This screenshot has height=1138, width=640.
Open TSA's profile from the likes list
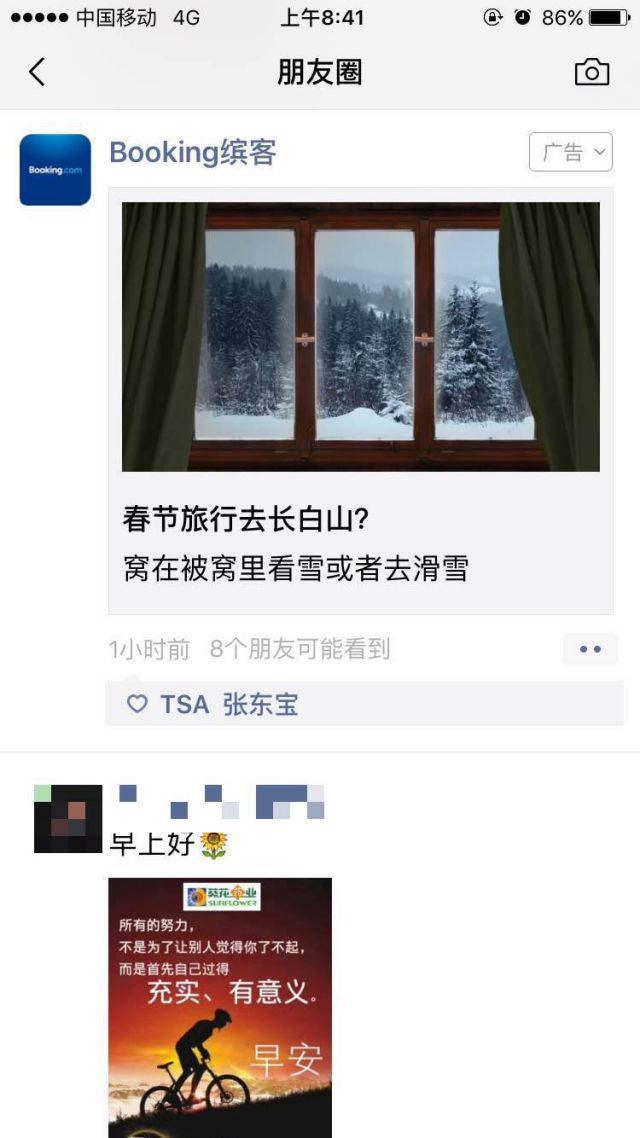(x=185, y=704)
